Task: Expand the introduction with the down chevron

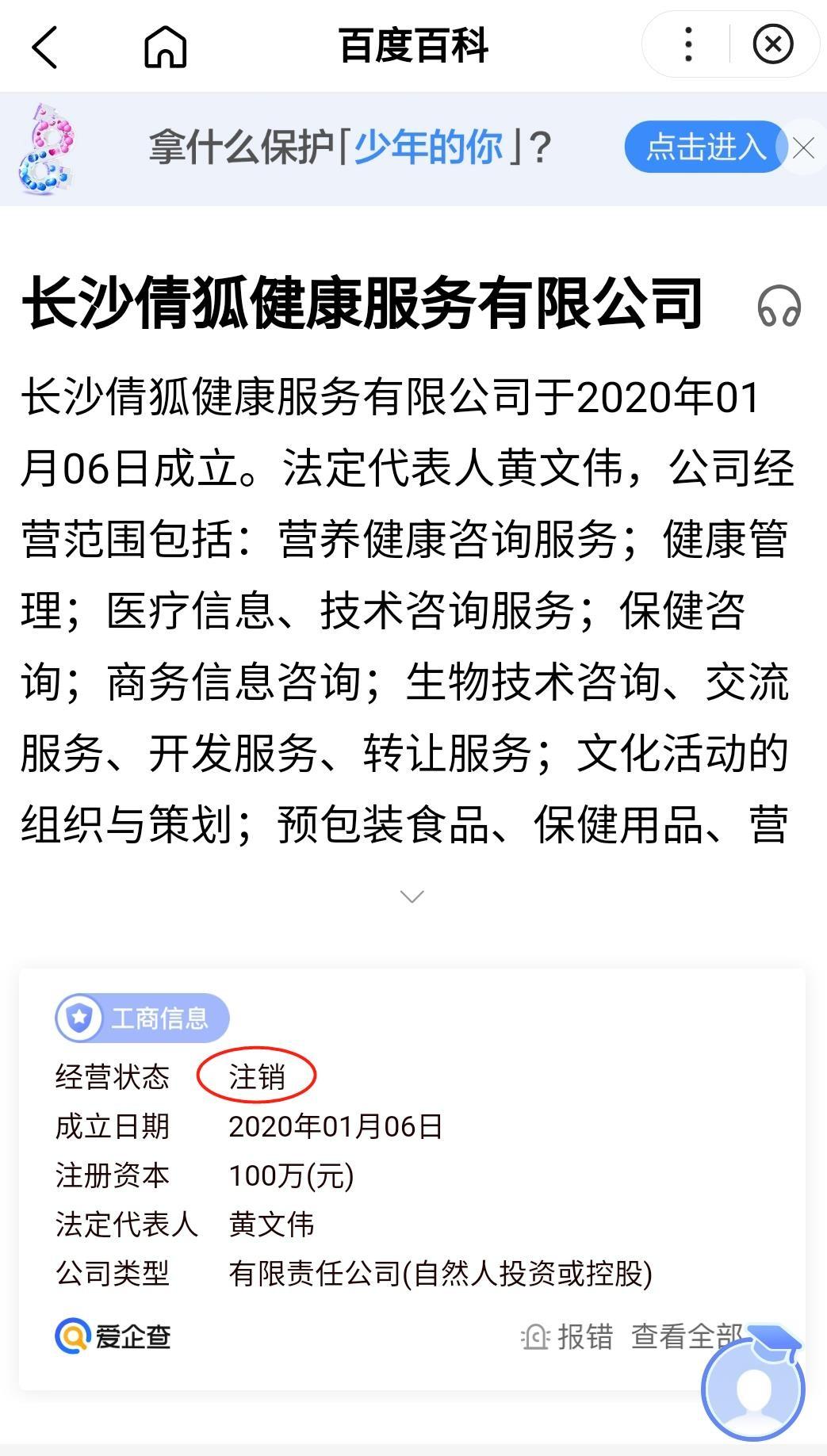Action: (412, 896)
